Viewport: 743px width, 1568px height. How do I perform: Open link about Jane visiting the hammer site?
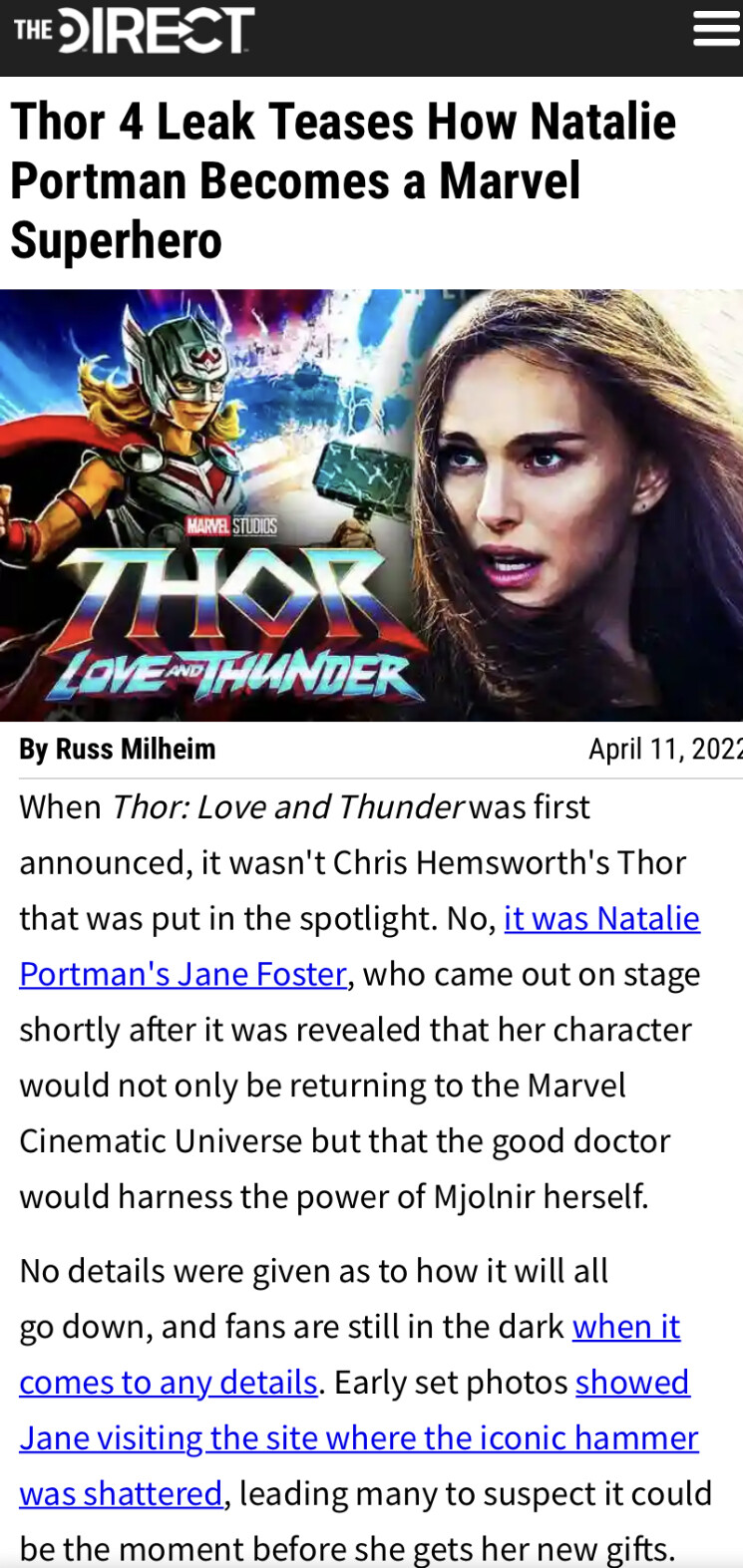coord(359,1438)
